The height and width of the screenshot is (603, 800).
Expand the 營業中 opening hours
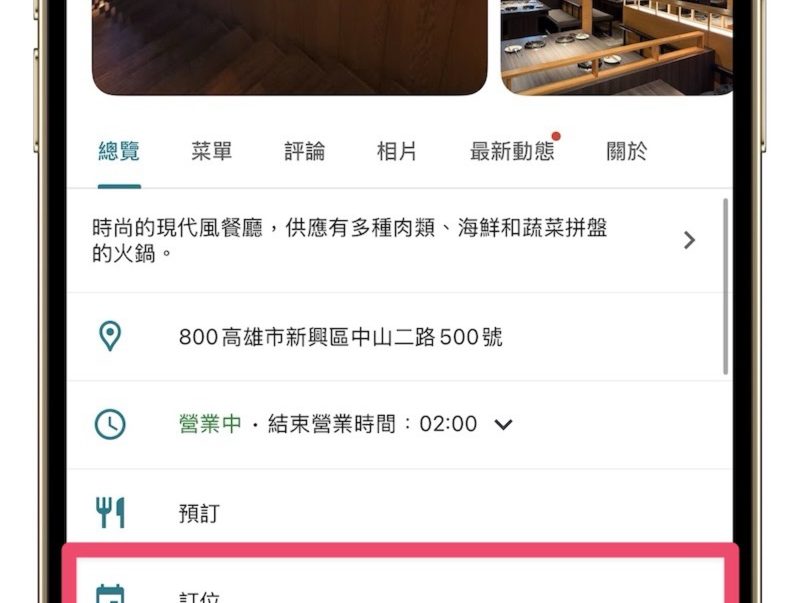[x=503, y=424]
